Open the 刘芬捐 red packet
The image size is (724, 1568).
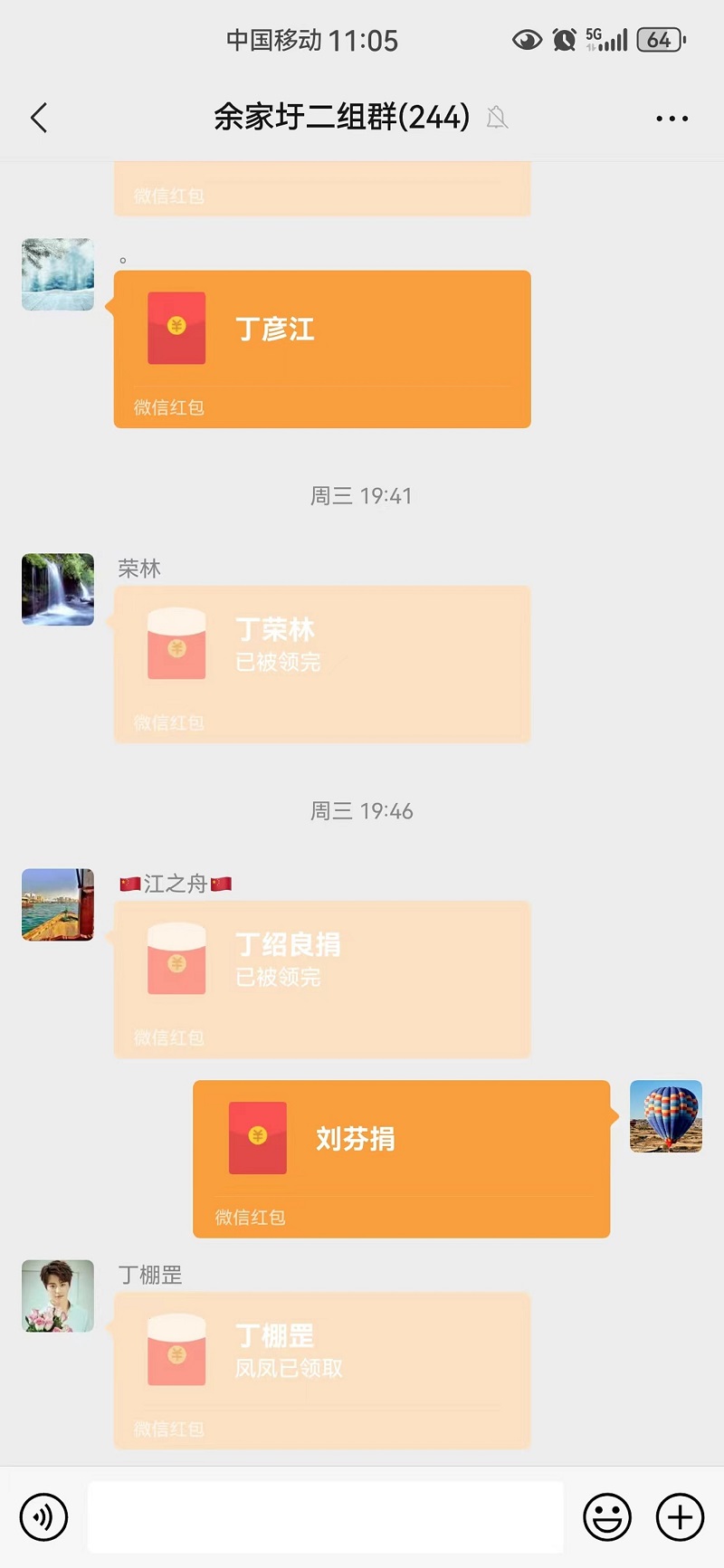coord(401,1158)
